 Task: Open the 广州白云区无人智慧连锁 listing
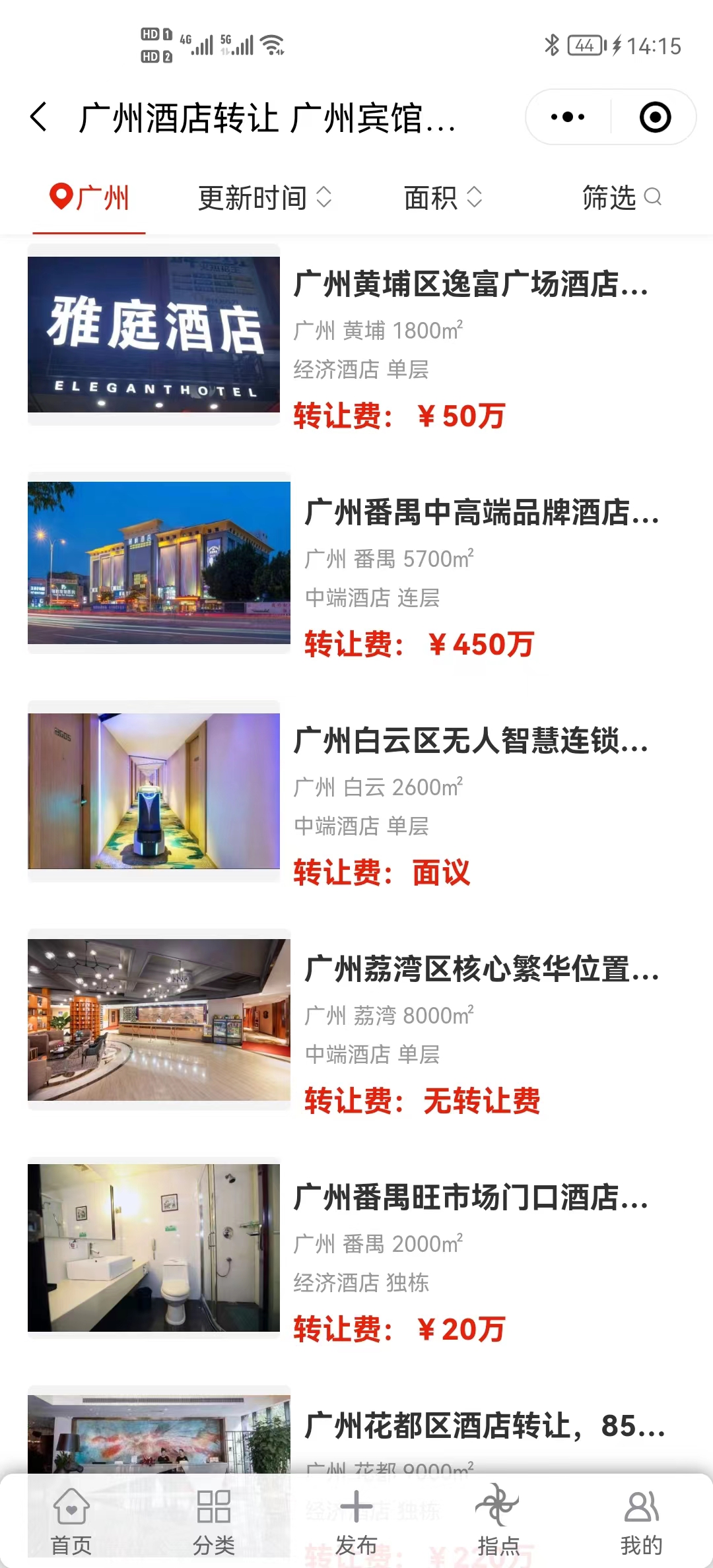pyautogui.click(x=470, y=741)
